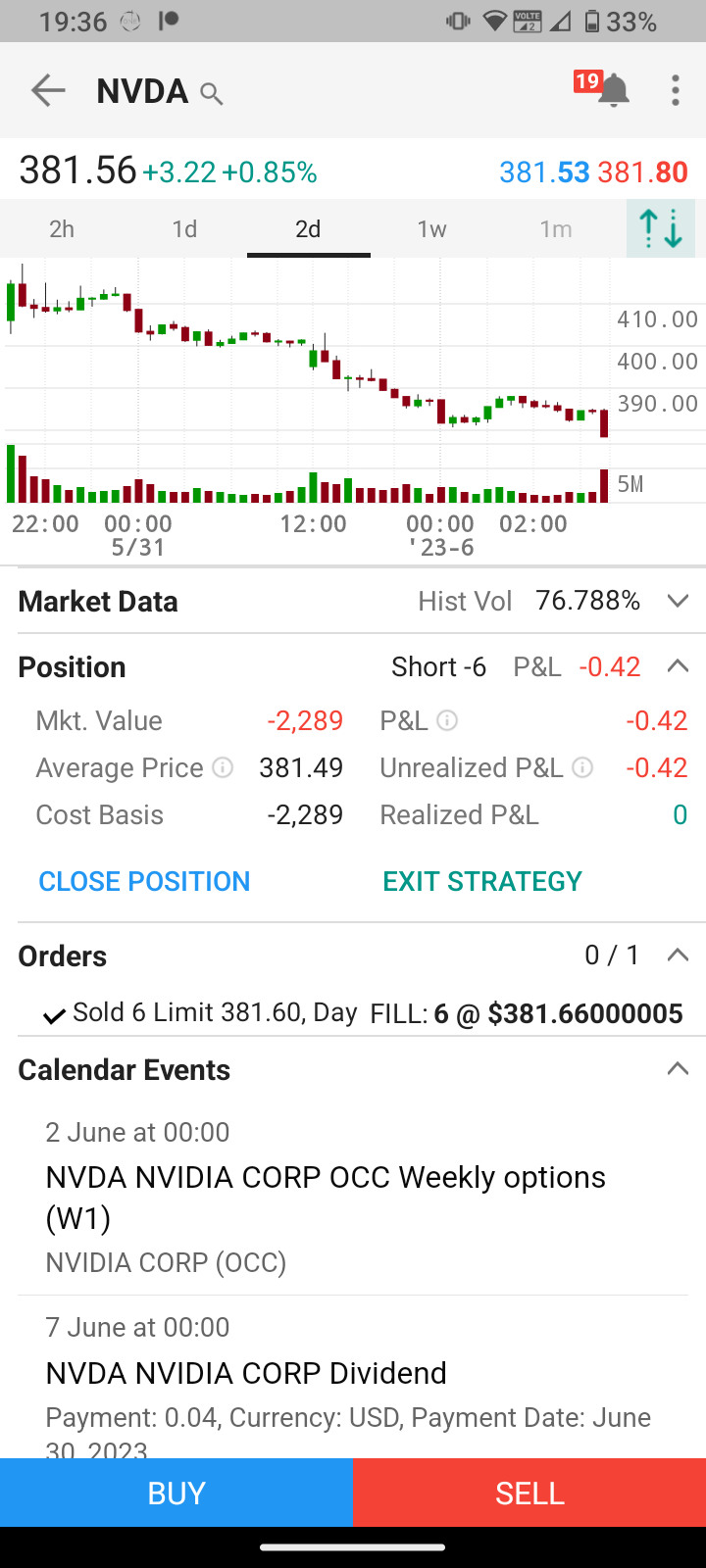Tap CLOSE POSITION to cover the short

point(143,881)
